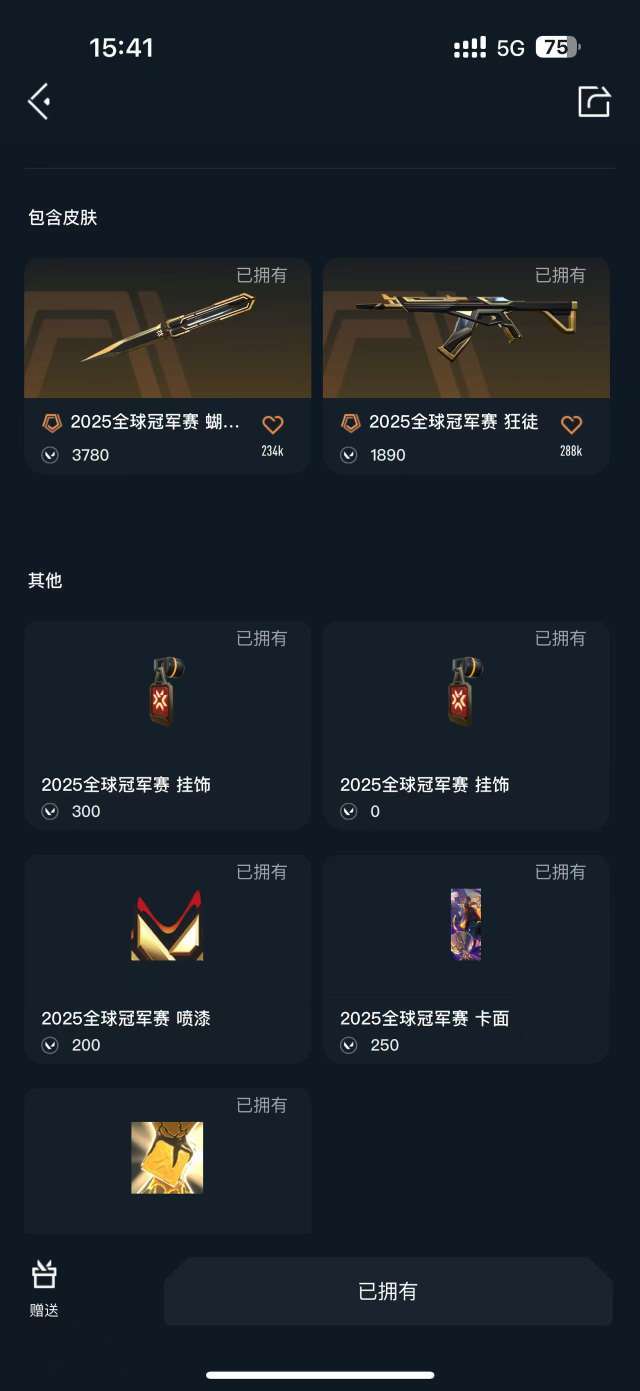Like the 狂徒 rifle skin
Image resolution: width=640 pixels, height=1391 pixels.
click(x=571, y=425)
